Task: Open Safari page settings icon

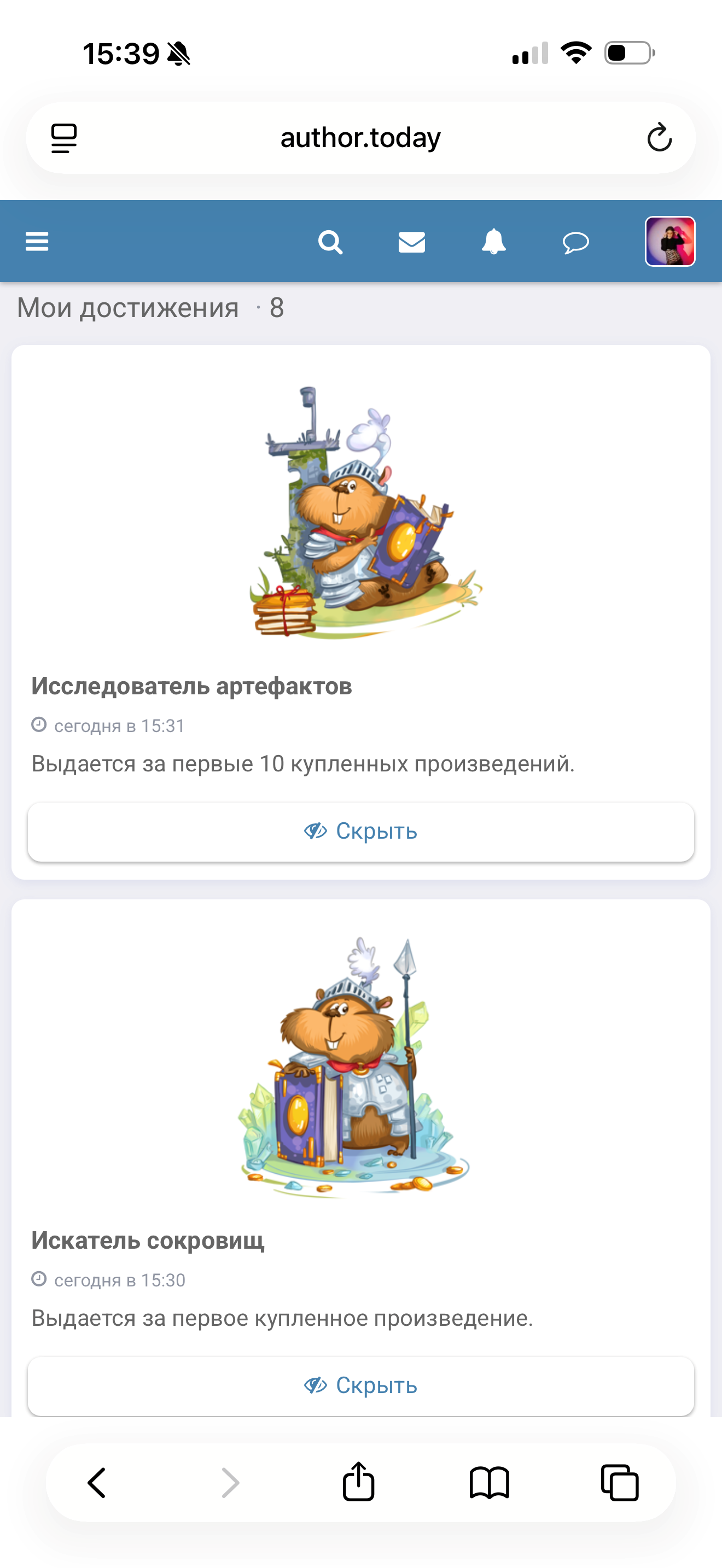Action: (x=64, y=138)
